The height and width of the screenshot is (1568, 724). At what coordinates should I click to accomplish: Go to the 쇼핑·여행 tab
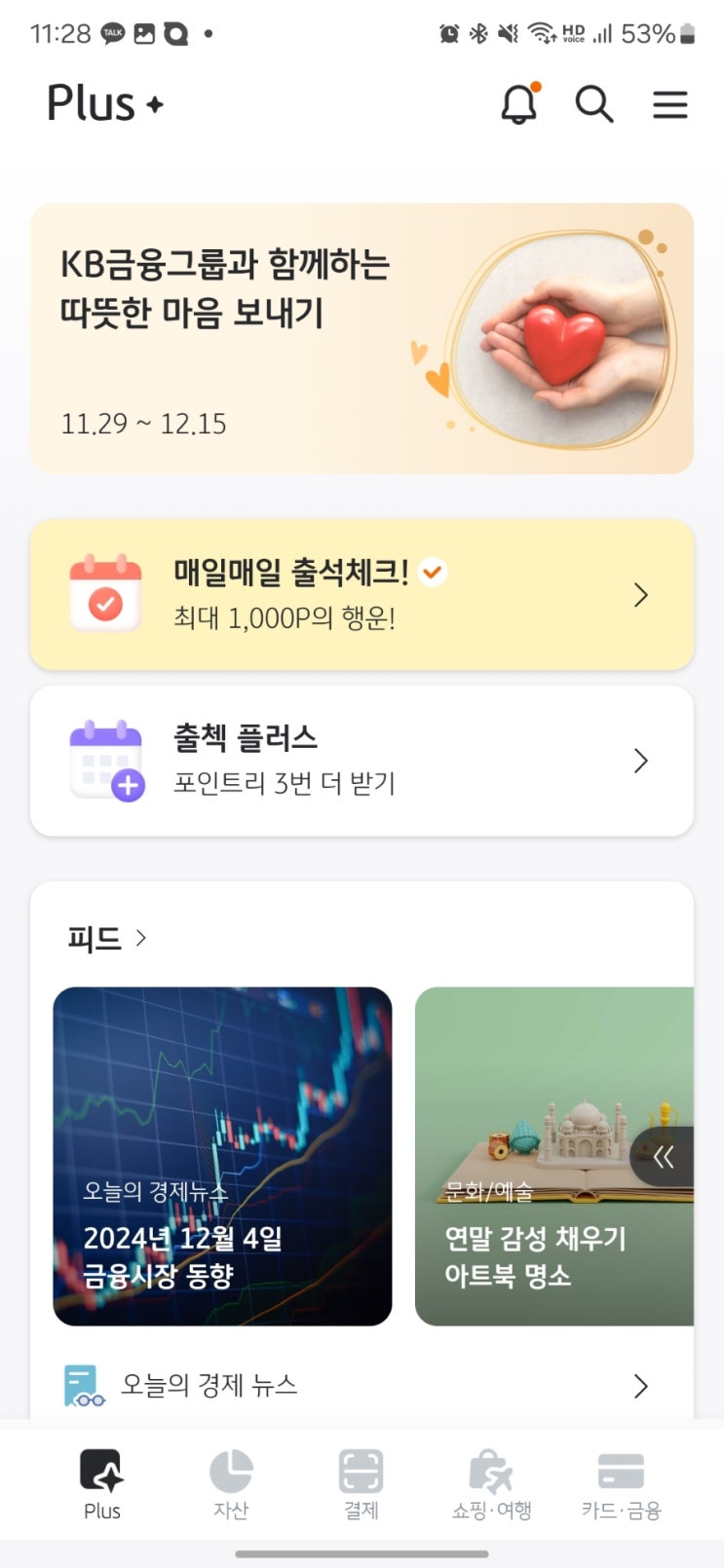491,1485
